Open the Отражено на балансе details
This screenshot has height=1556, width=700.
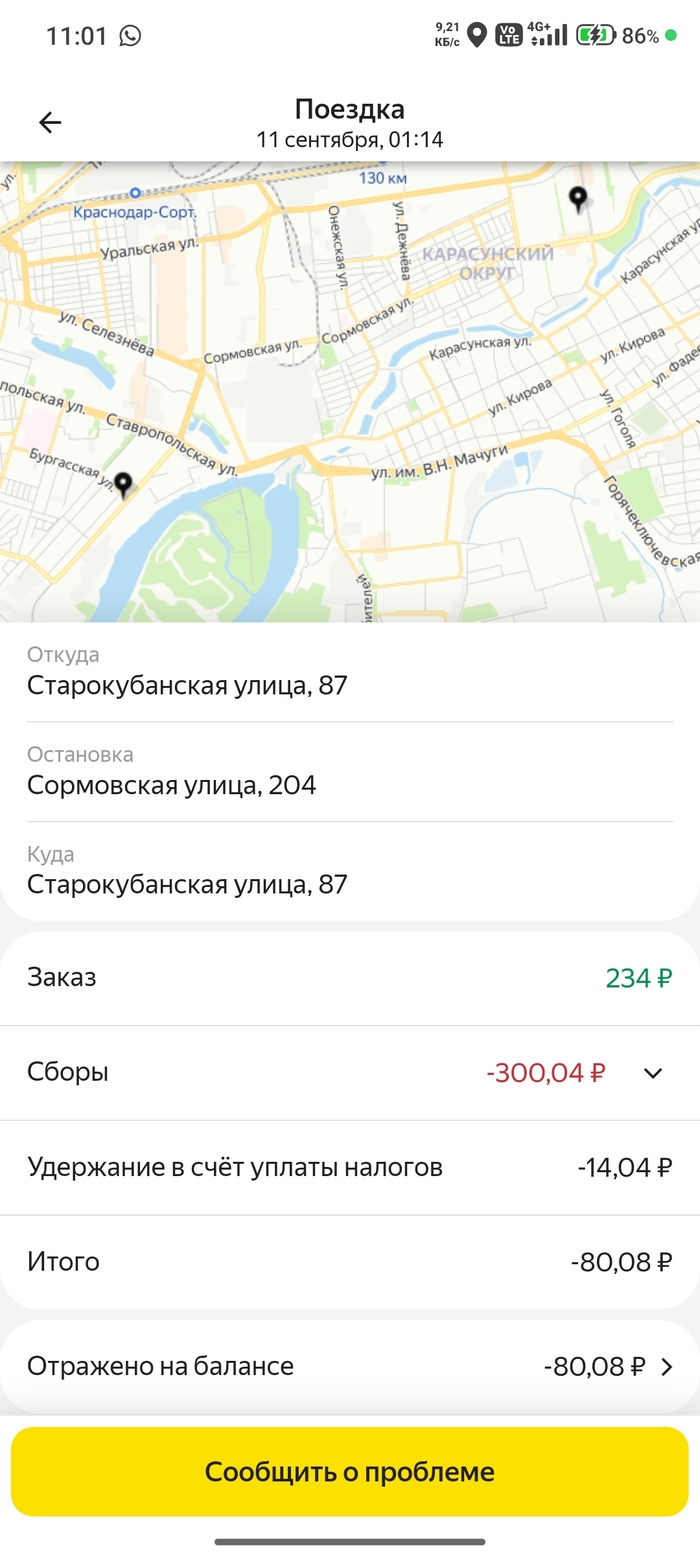350,1366
